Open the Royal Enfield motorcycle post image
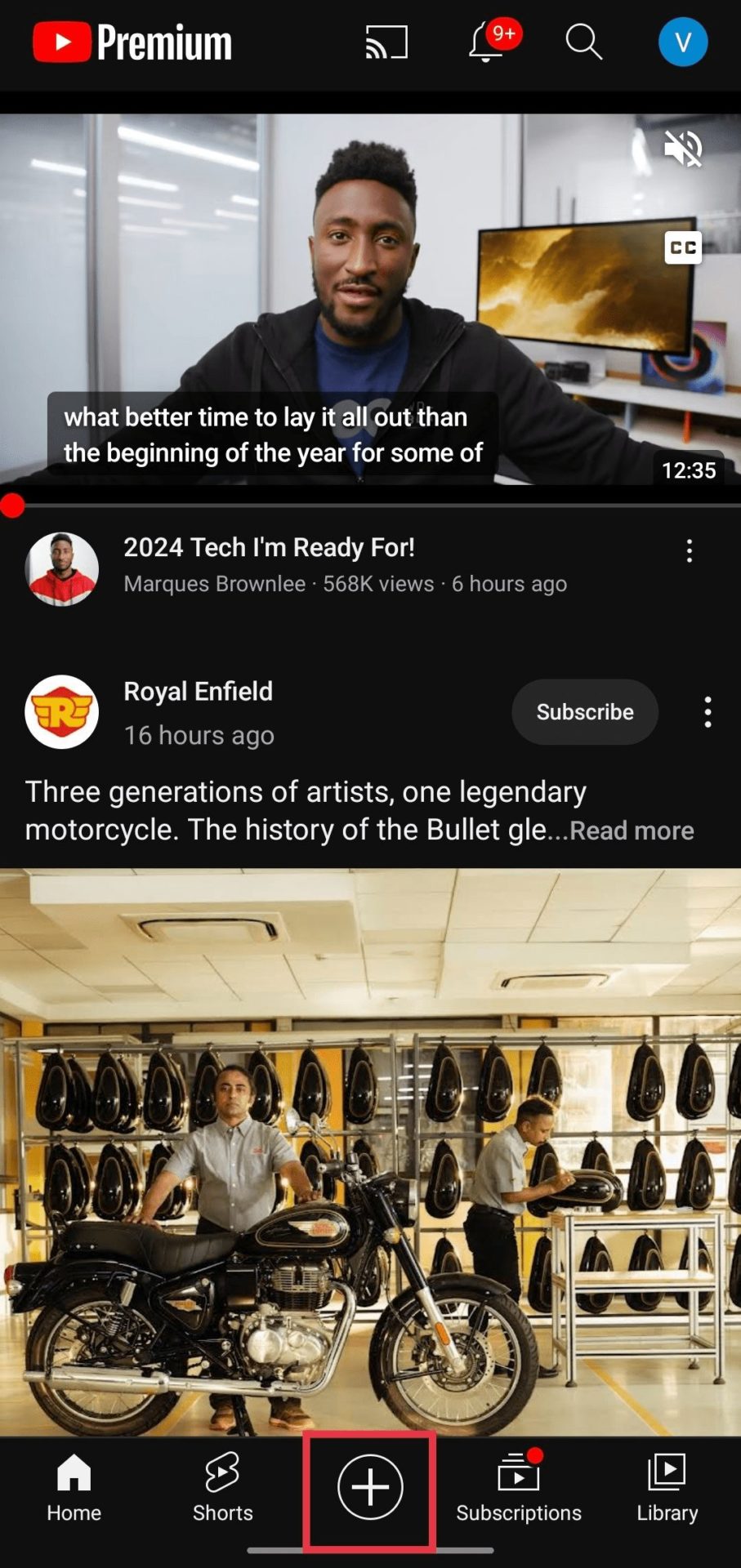Screen dimensions: 741x1568 [x=370, y=1151]
